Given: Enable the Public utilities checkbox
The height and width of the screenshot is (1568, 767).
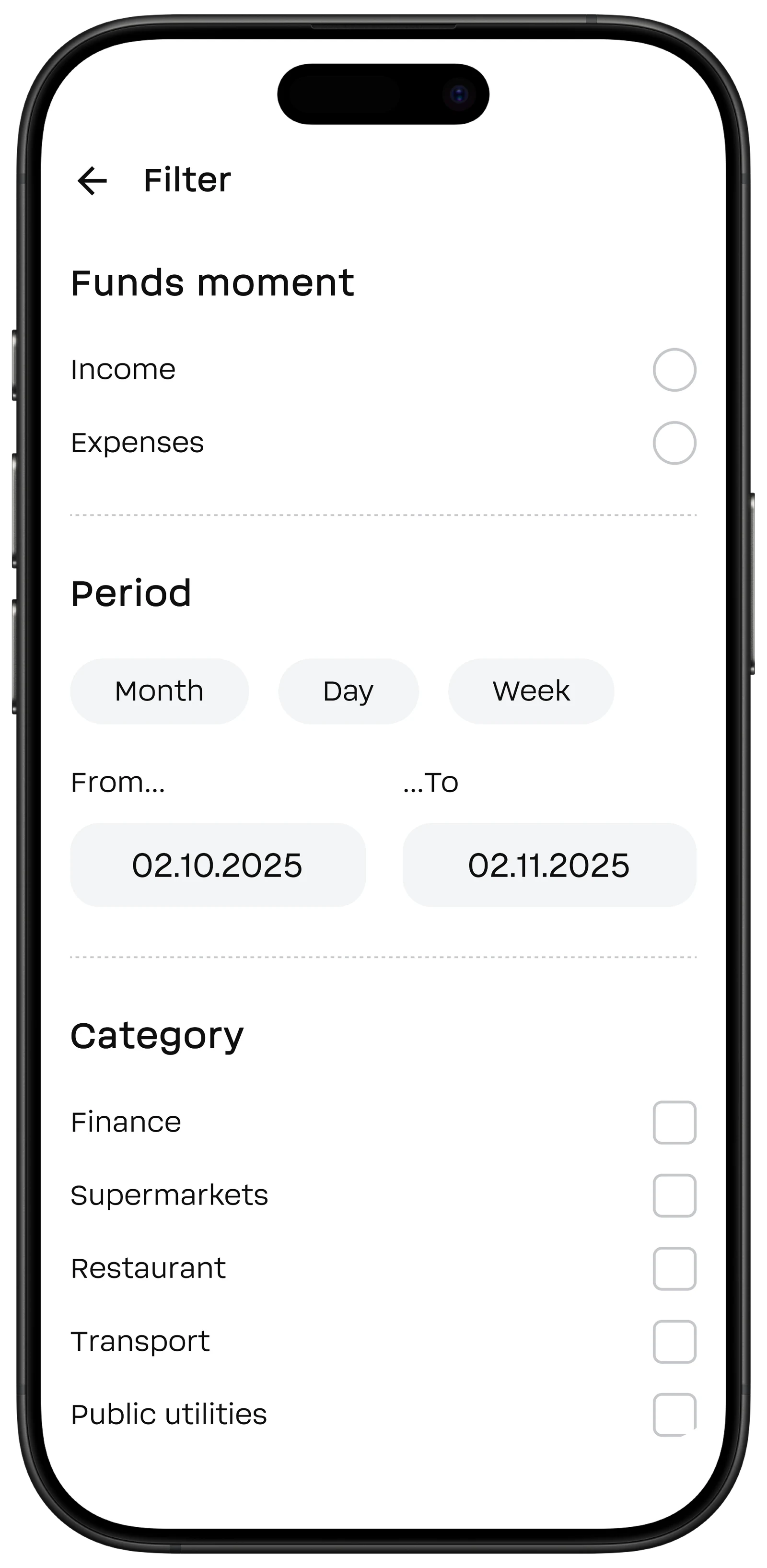Looking at the screenshot, I should [674, 1415].
